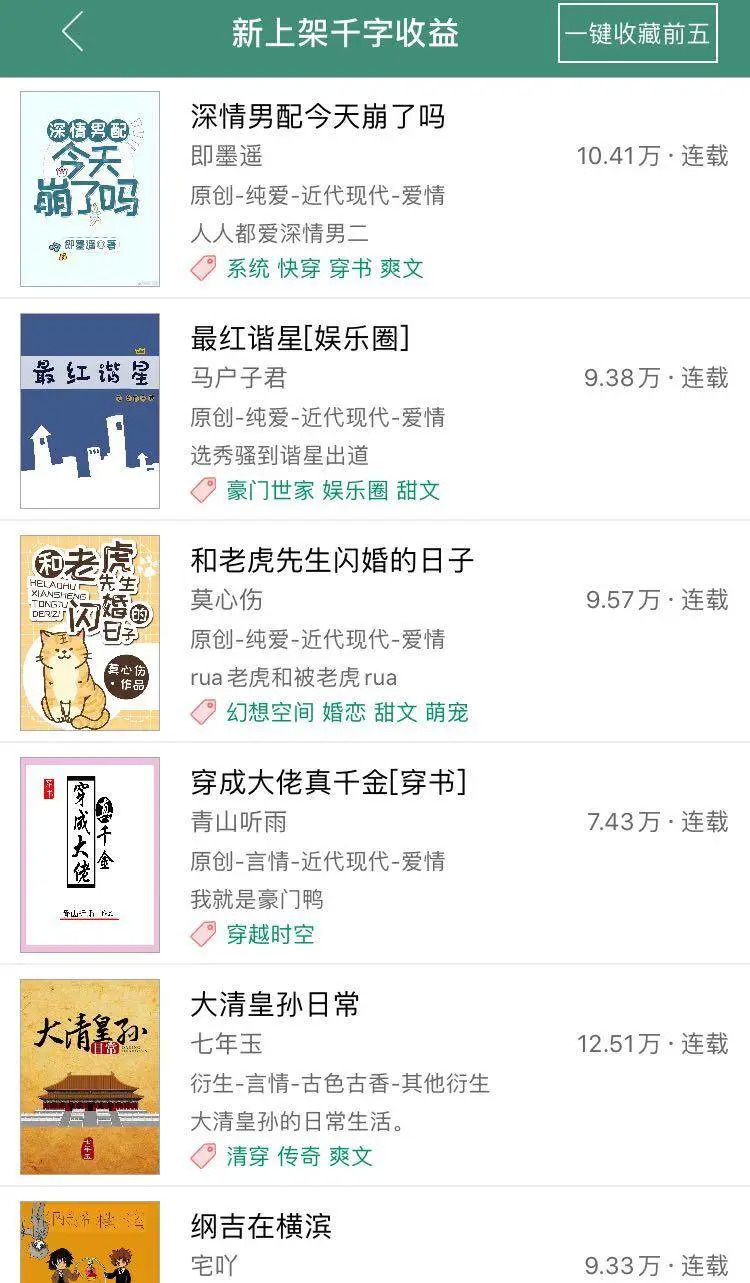750x1283 pixels.
Task: Open 大清皇孙日常 by 七年玉
Action: (275, 1005)
